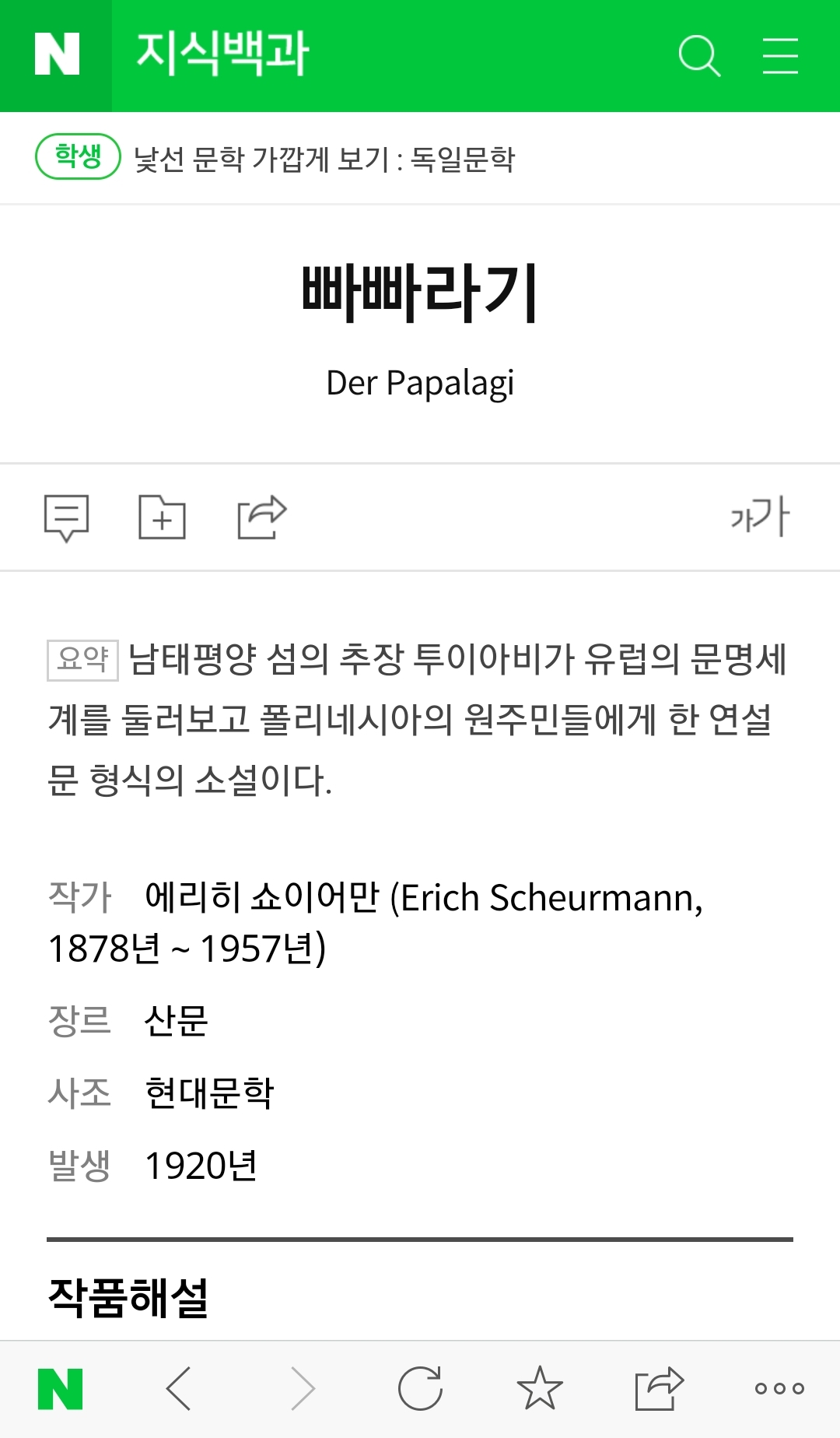
Task: Share page from bottom toolbar
Action: pyautogui.click(x=659, y=1389)
